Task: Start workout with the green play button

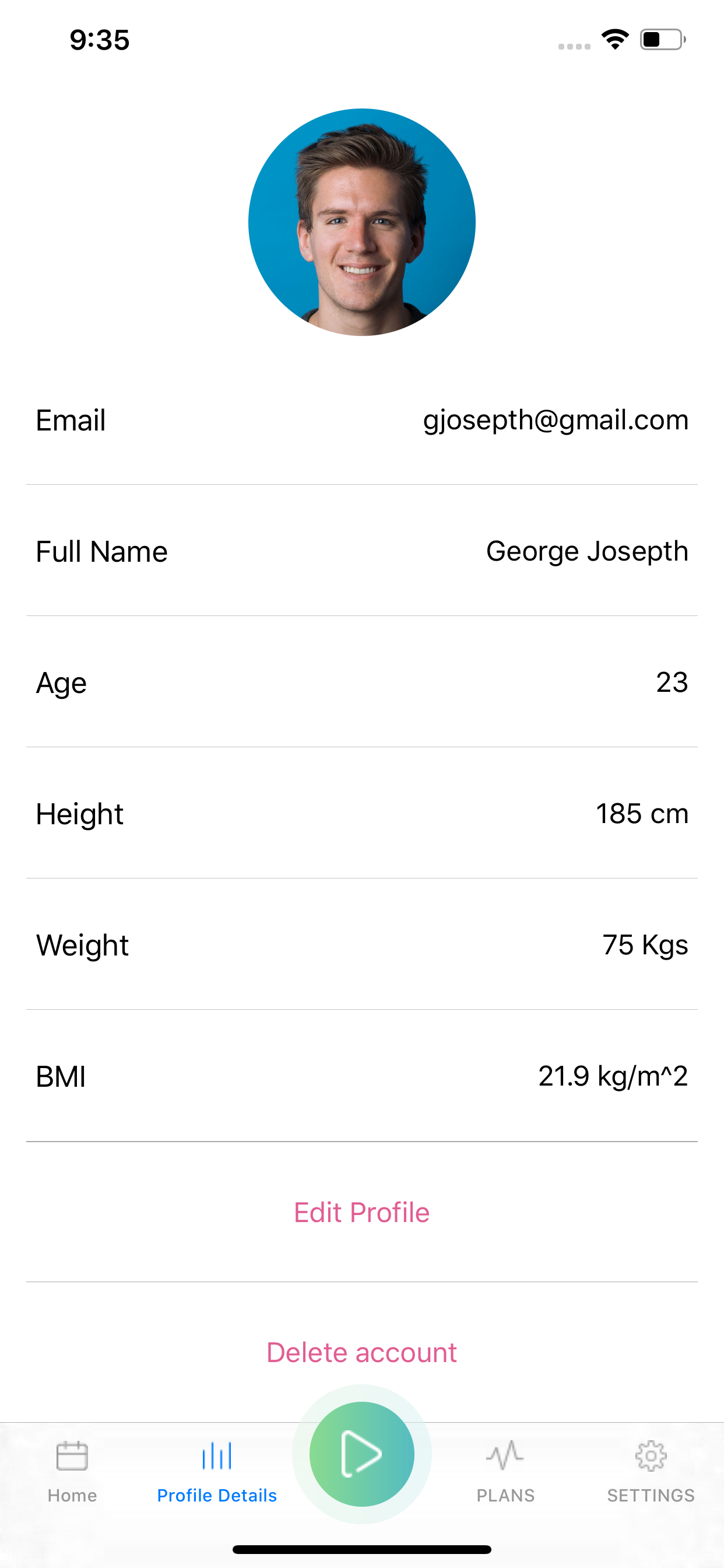Action: (x=362, y=1454)
